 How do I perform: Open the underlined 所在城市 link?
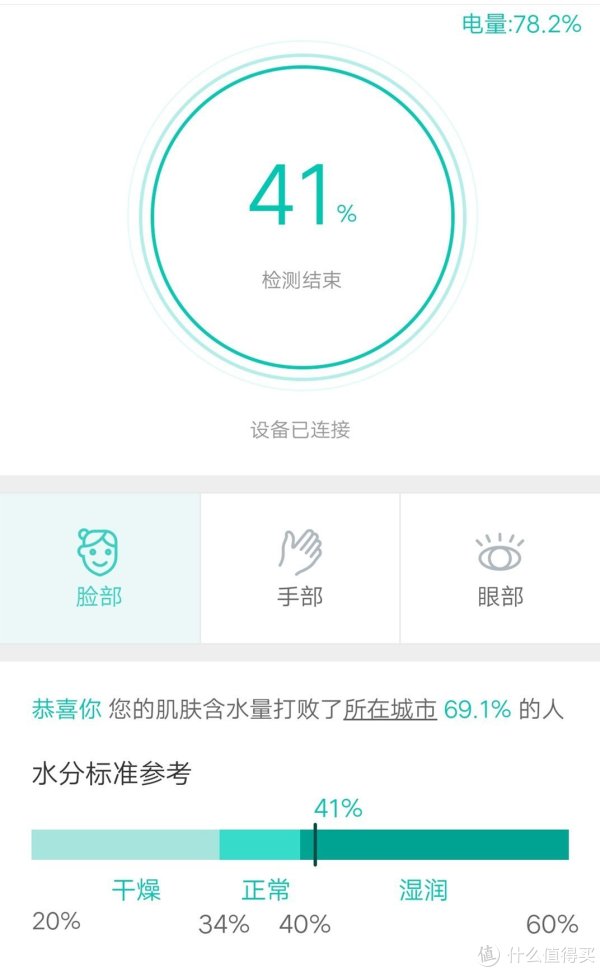[x=390, y=710]
